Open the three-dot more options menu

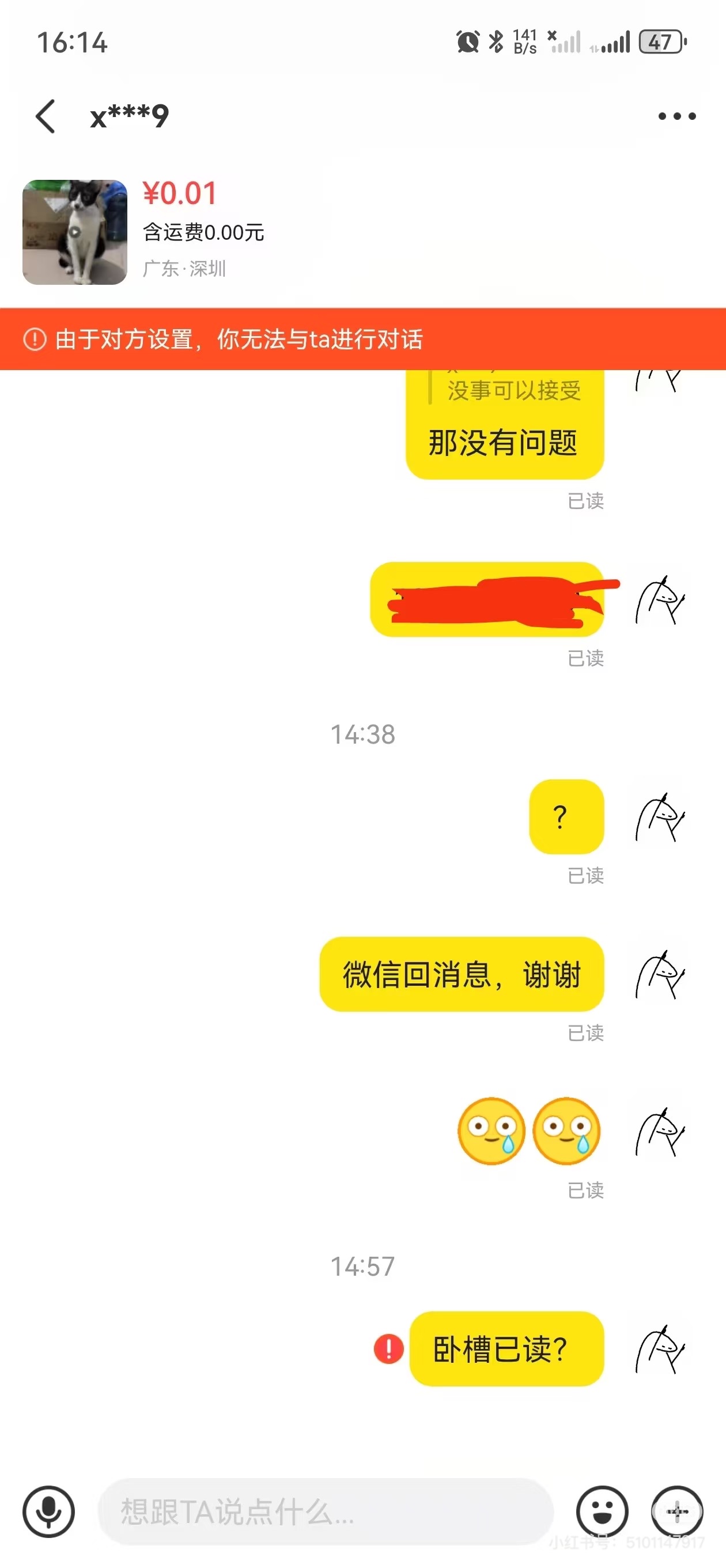click(676, 116)
